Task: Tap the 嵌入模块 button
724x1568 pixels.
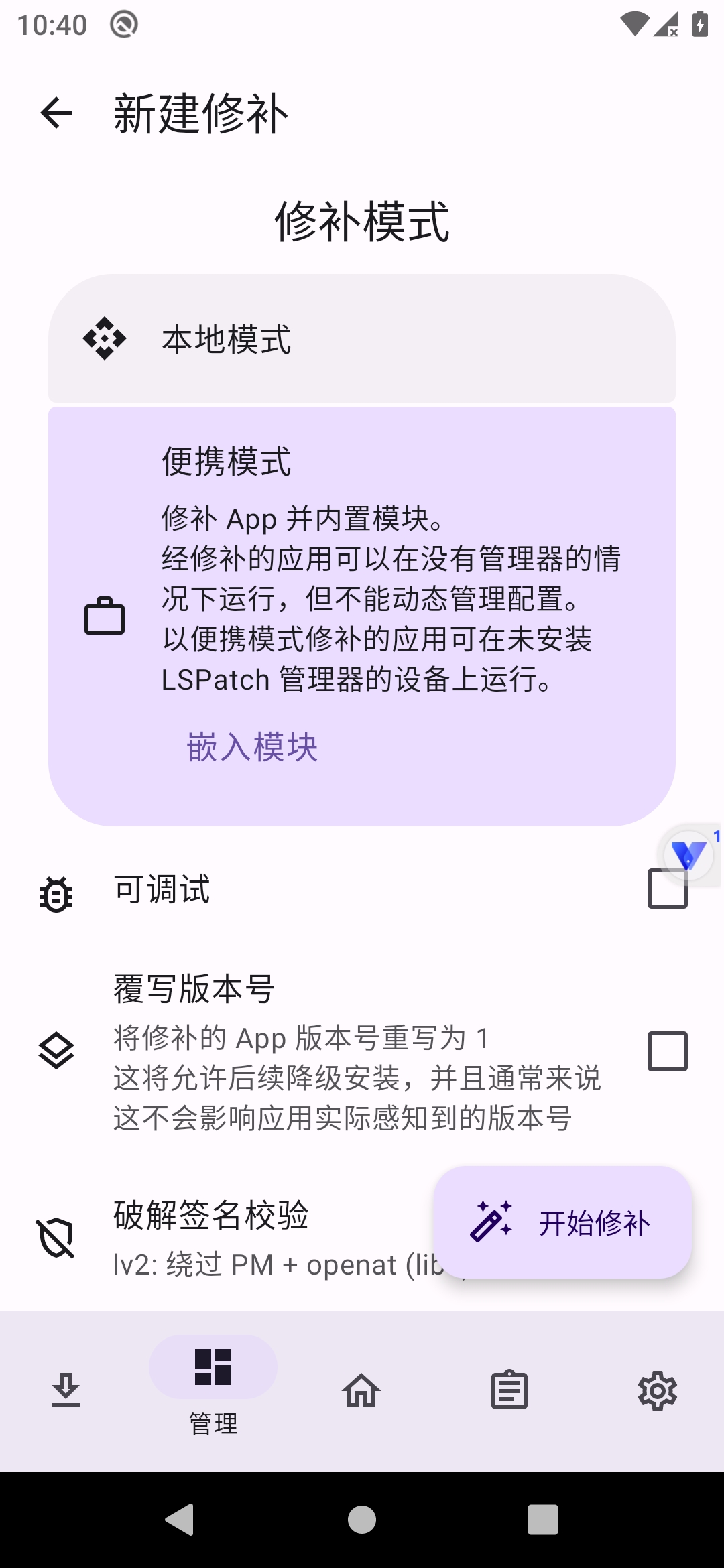Action: tap(252, 746)
